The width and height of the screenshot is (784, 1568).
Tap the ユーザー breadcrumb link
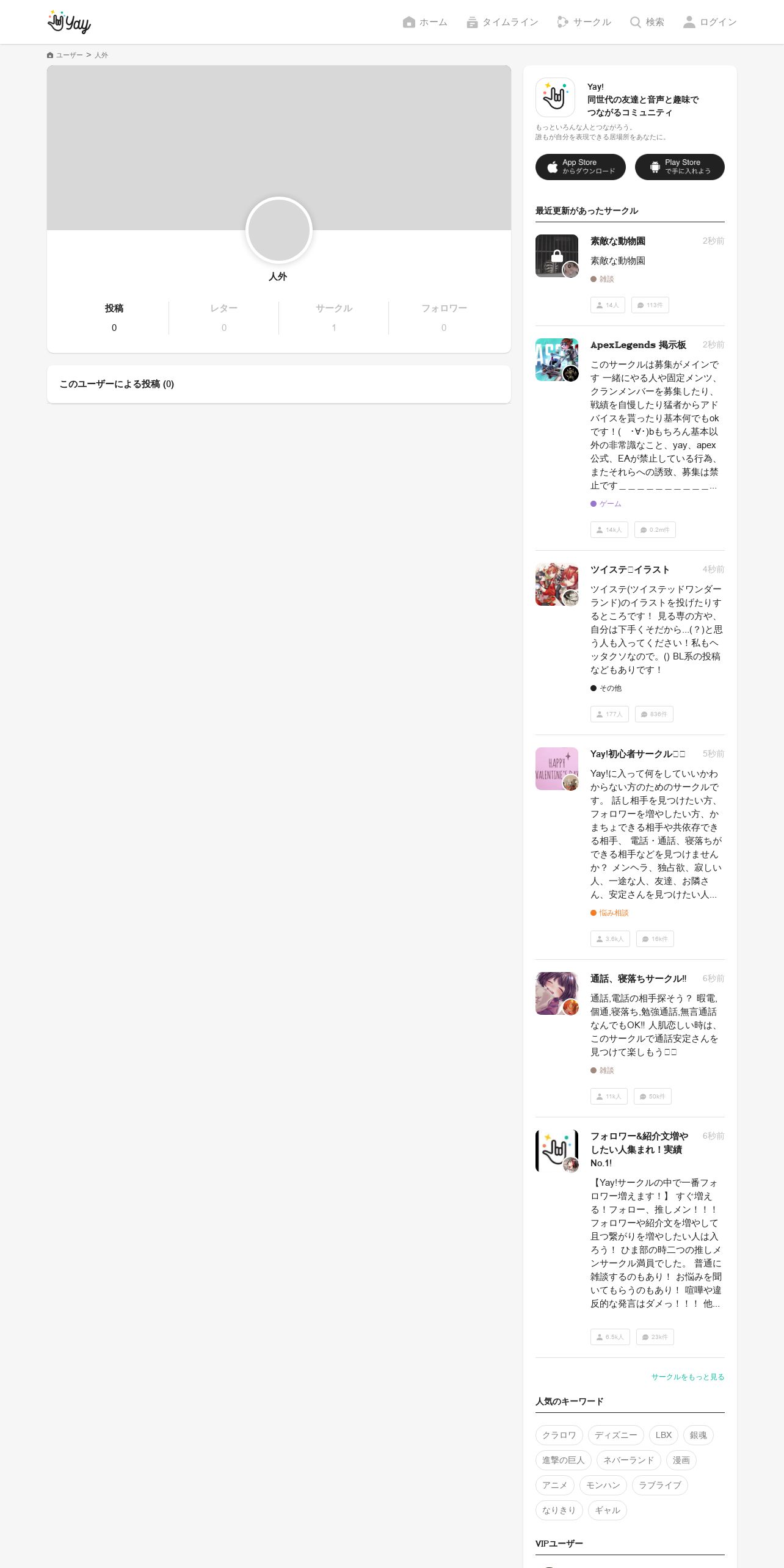click(x=69, y=55)
